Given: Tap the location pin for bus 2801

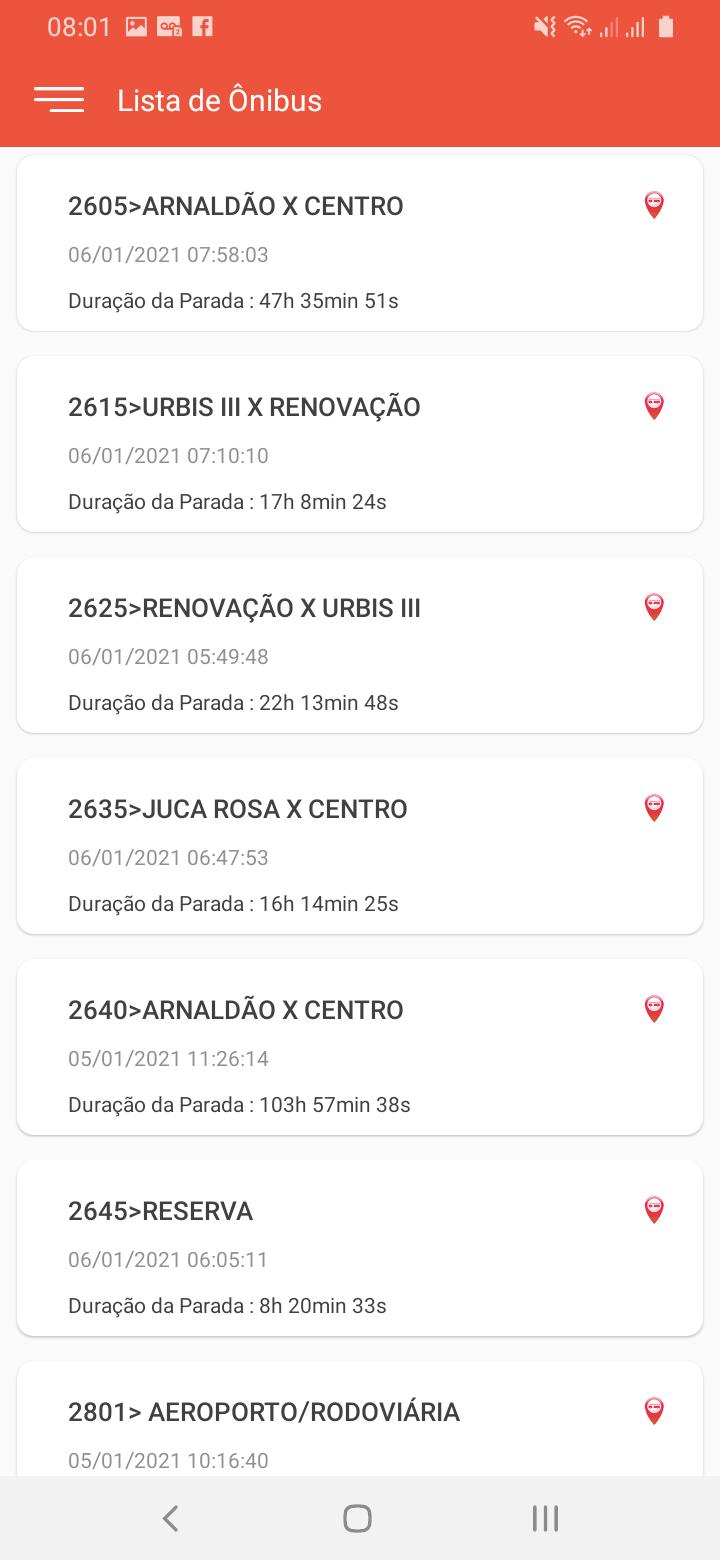Looking at the screenshot, I should [x=654, y=1411].
